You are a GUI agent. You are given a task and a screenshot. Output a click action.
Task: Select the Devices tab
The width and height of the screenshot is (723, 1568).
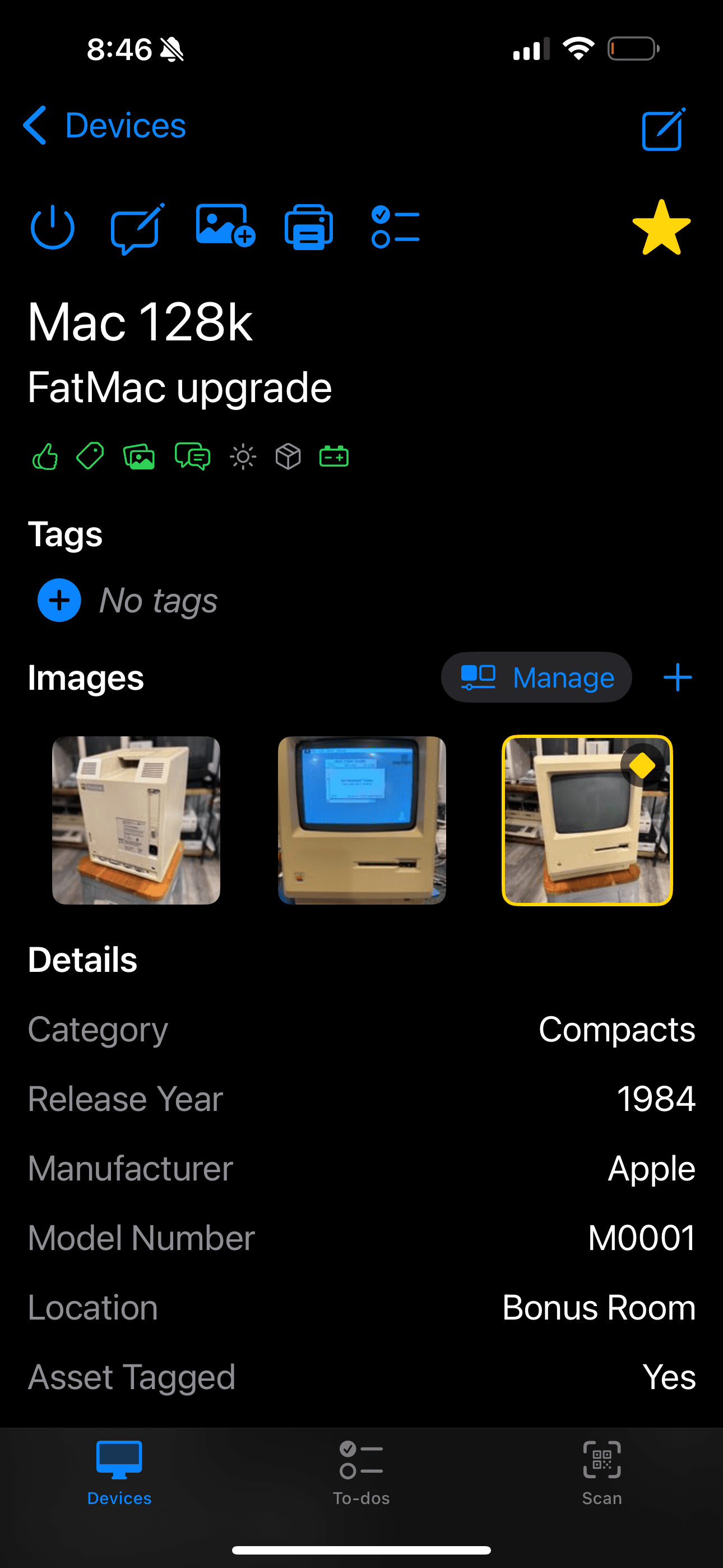[119, 1473]
